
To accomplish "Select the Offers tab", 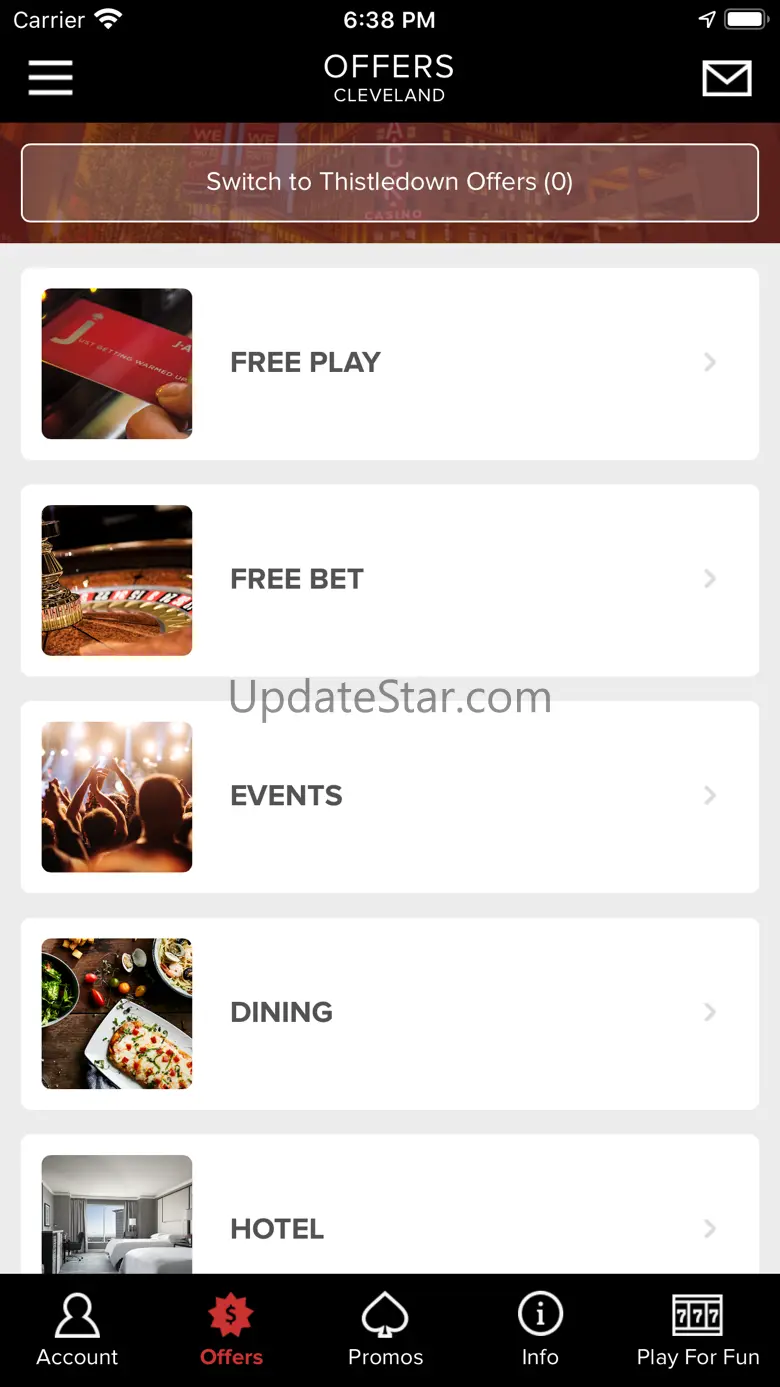I will click(231, 1330).
